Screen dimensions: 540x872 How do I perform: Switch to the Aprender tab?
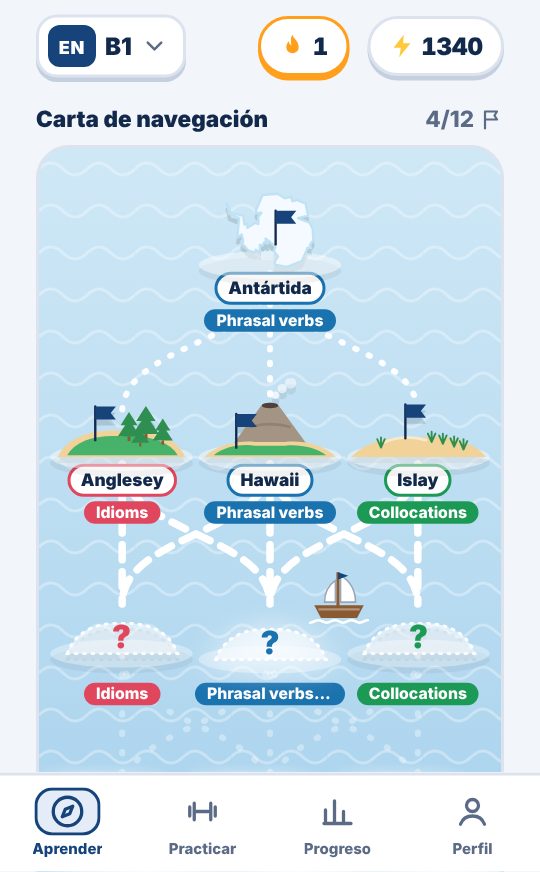pyautogui.click(x=67, y=822)
